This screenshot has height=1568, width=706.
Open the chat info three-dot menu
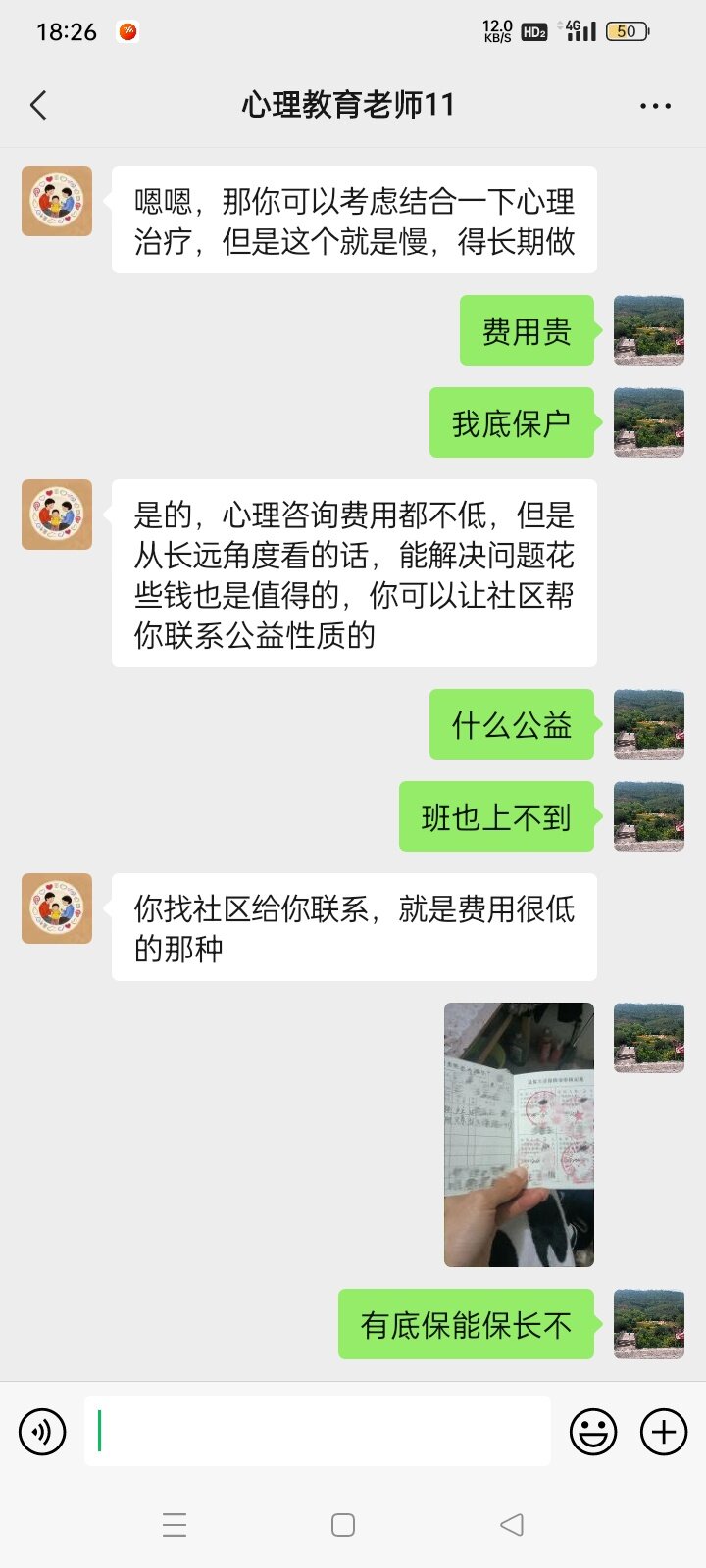click(655, 106)
